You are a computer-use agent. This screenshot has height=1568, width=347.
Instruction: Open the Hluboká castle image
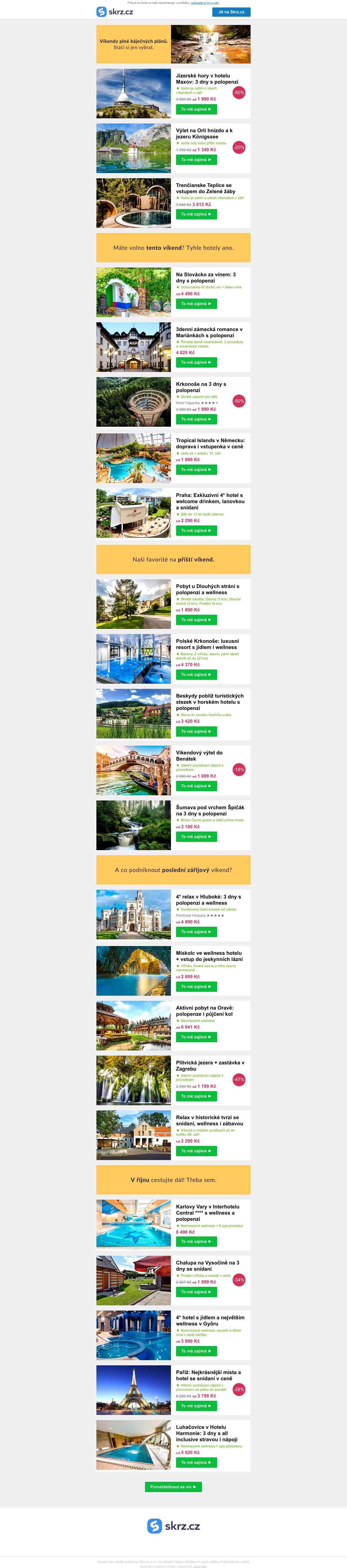click(x=133, y=914)
